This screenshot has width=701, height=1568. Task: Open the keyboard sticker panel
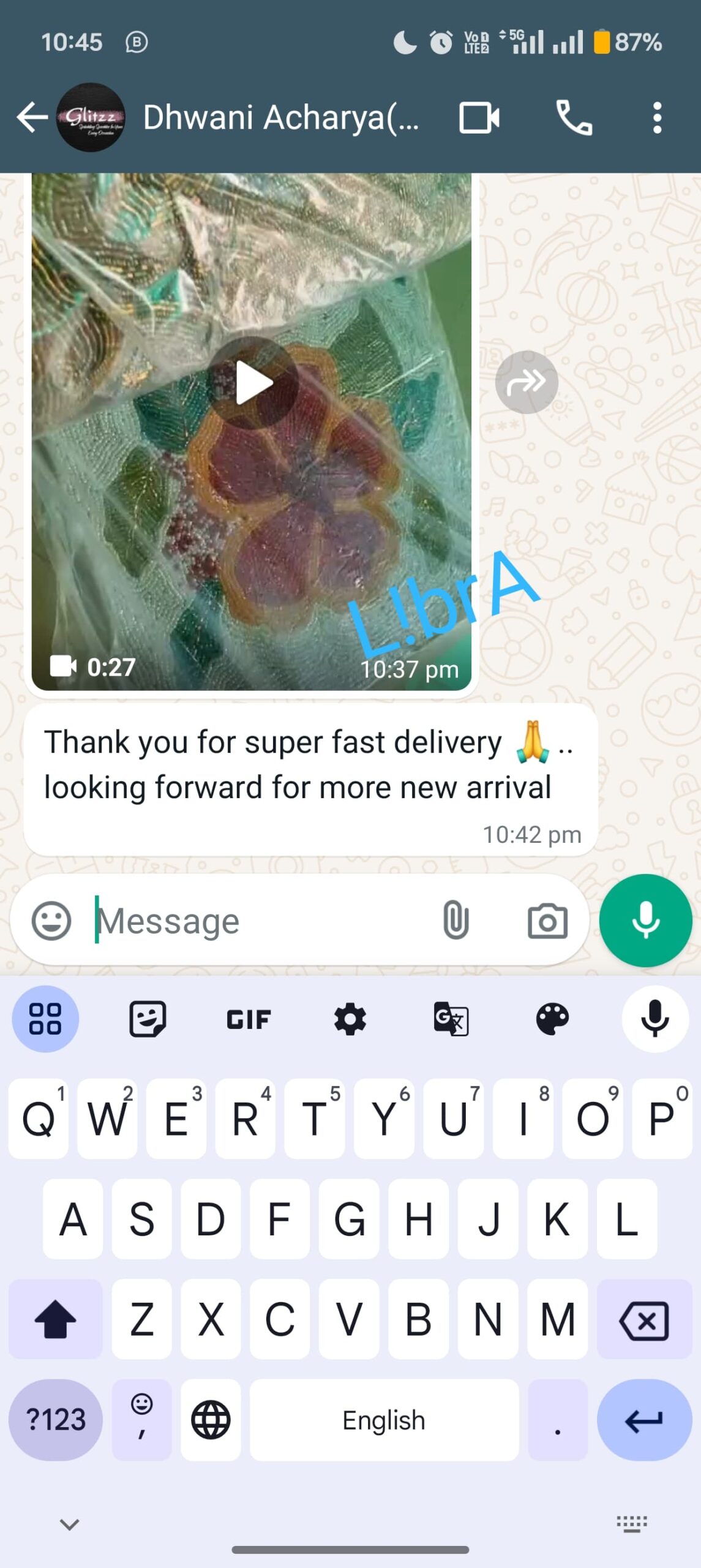tap(148, 1019)
